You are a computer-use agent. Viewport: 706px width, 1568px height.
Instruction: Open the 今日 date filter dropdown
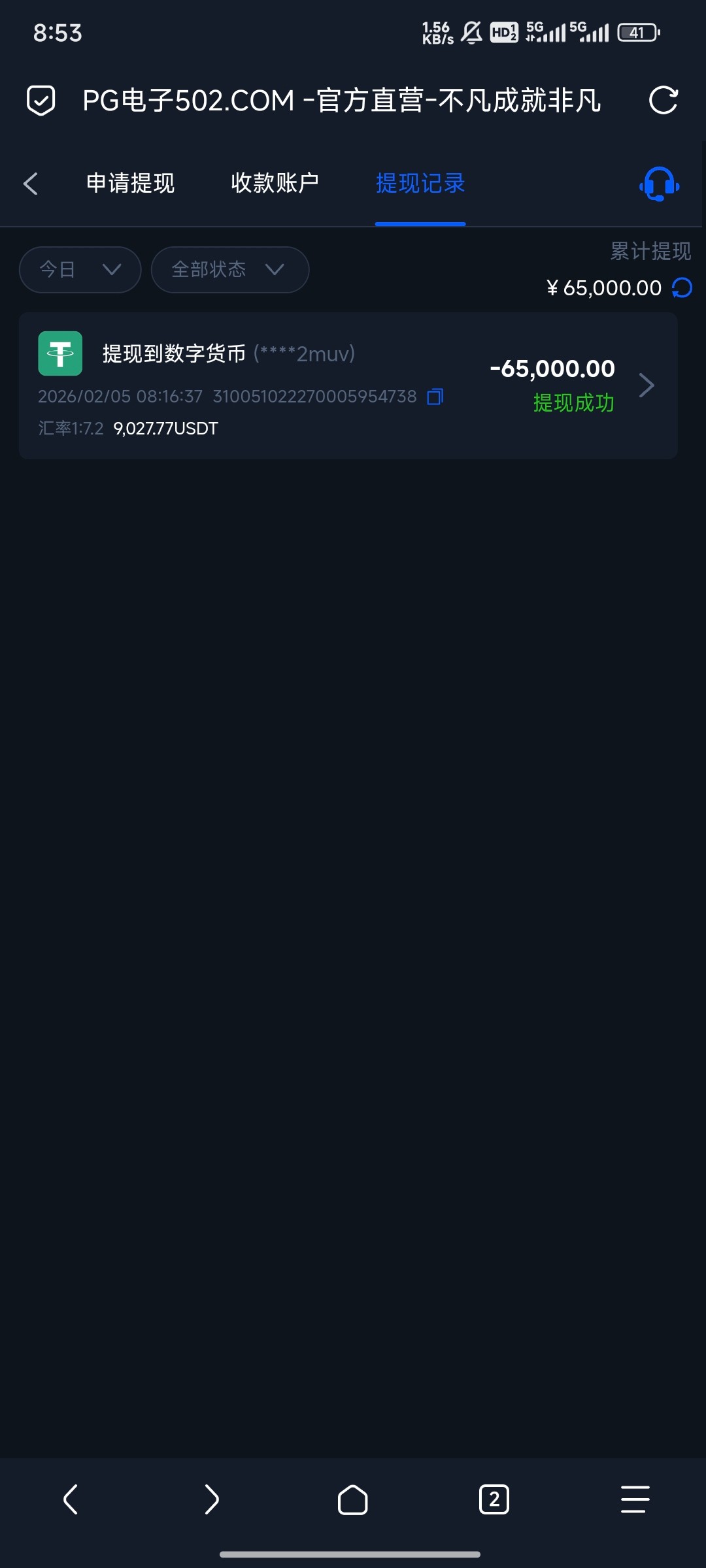tap(80, 269)
